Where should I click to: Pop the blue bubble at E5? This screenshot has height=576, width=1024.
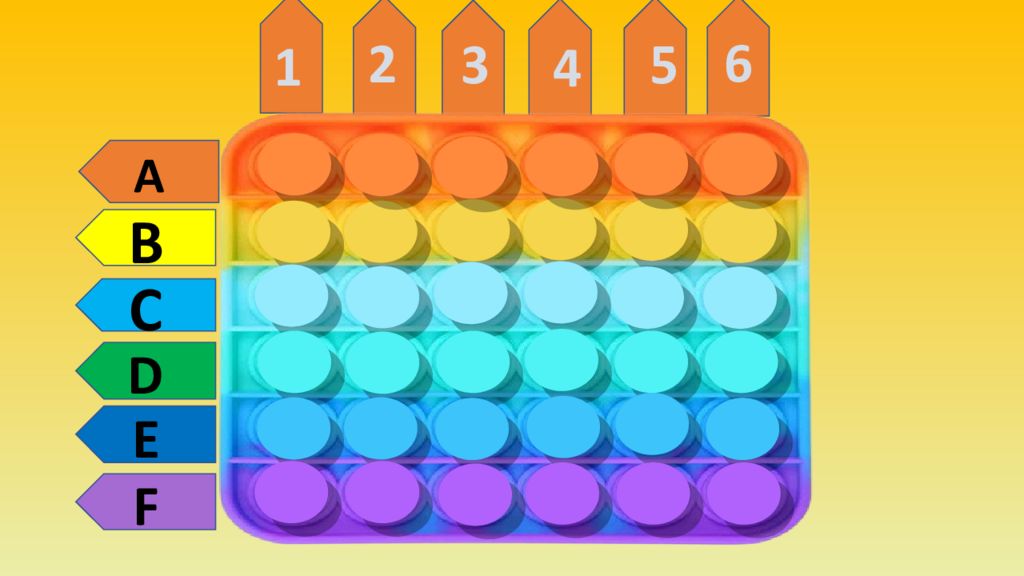pos(650,425)
